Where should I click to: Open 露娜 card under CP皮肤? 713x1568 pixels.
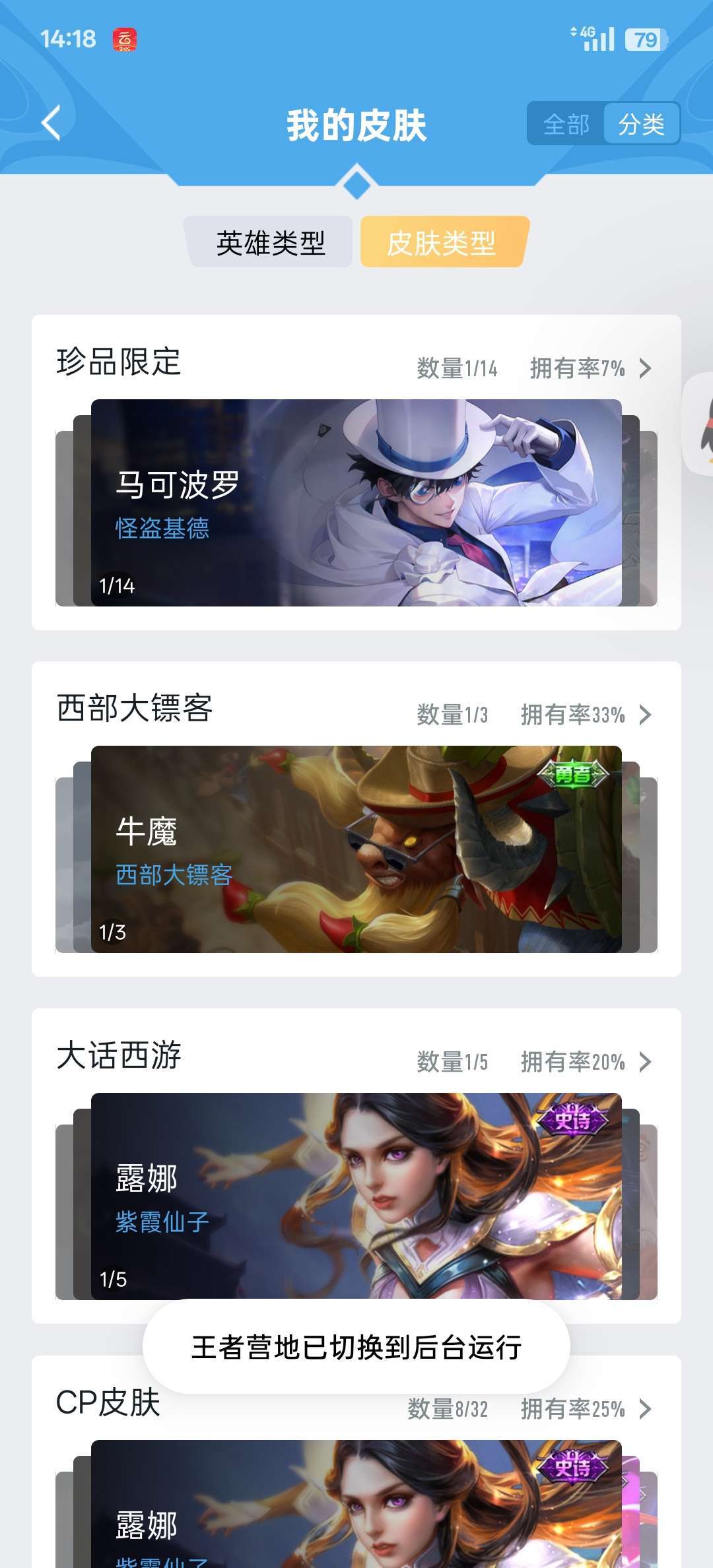(356, 1511)
